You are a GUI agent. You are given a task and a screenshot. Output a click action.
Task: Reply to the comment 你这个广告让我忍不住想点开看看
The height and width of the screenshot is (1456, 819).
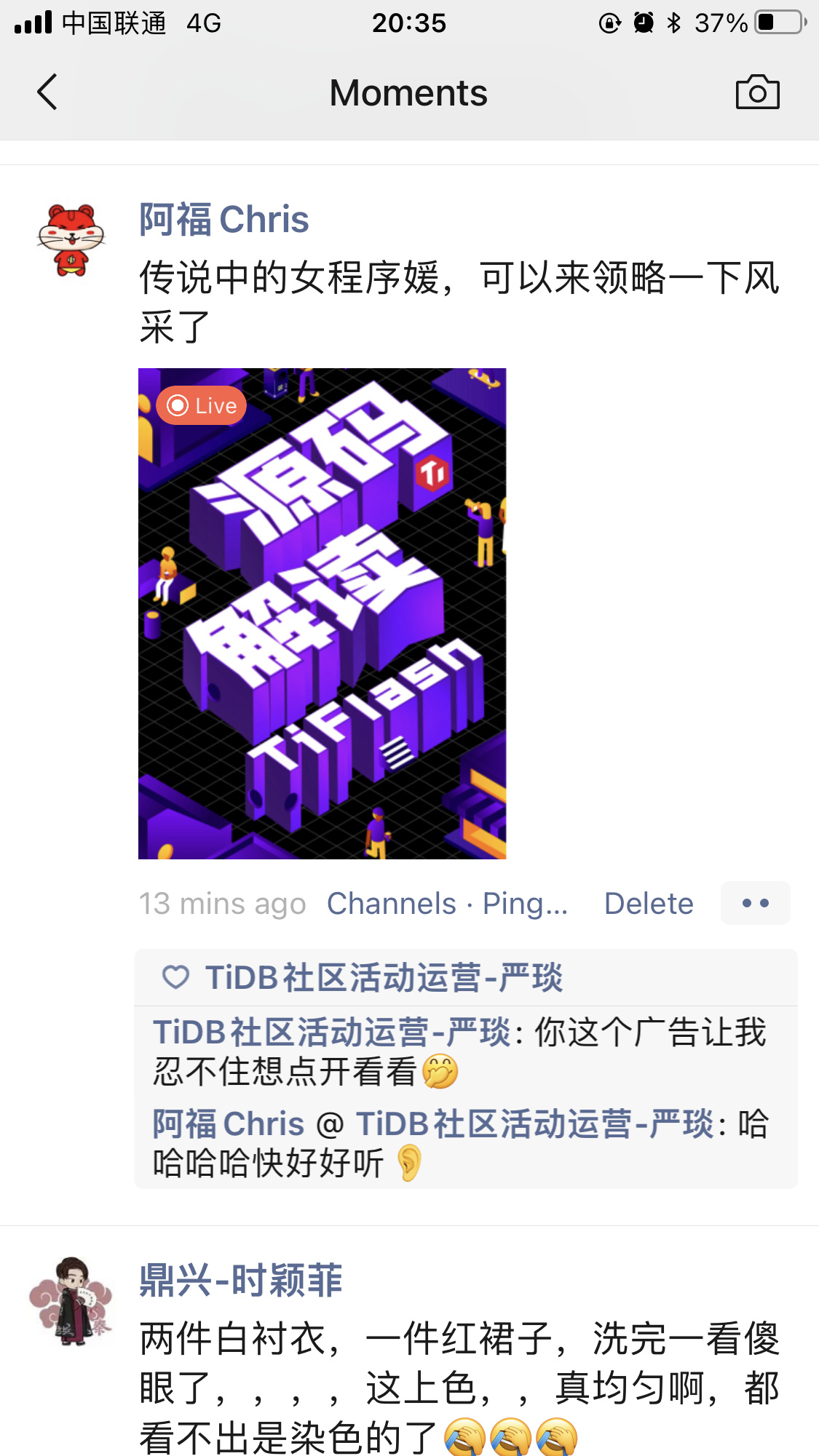(648, 1035)
